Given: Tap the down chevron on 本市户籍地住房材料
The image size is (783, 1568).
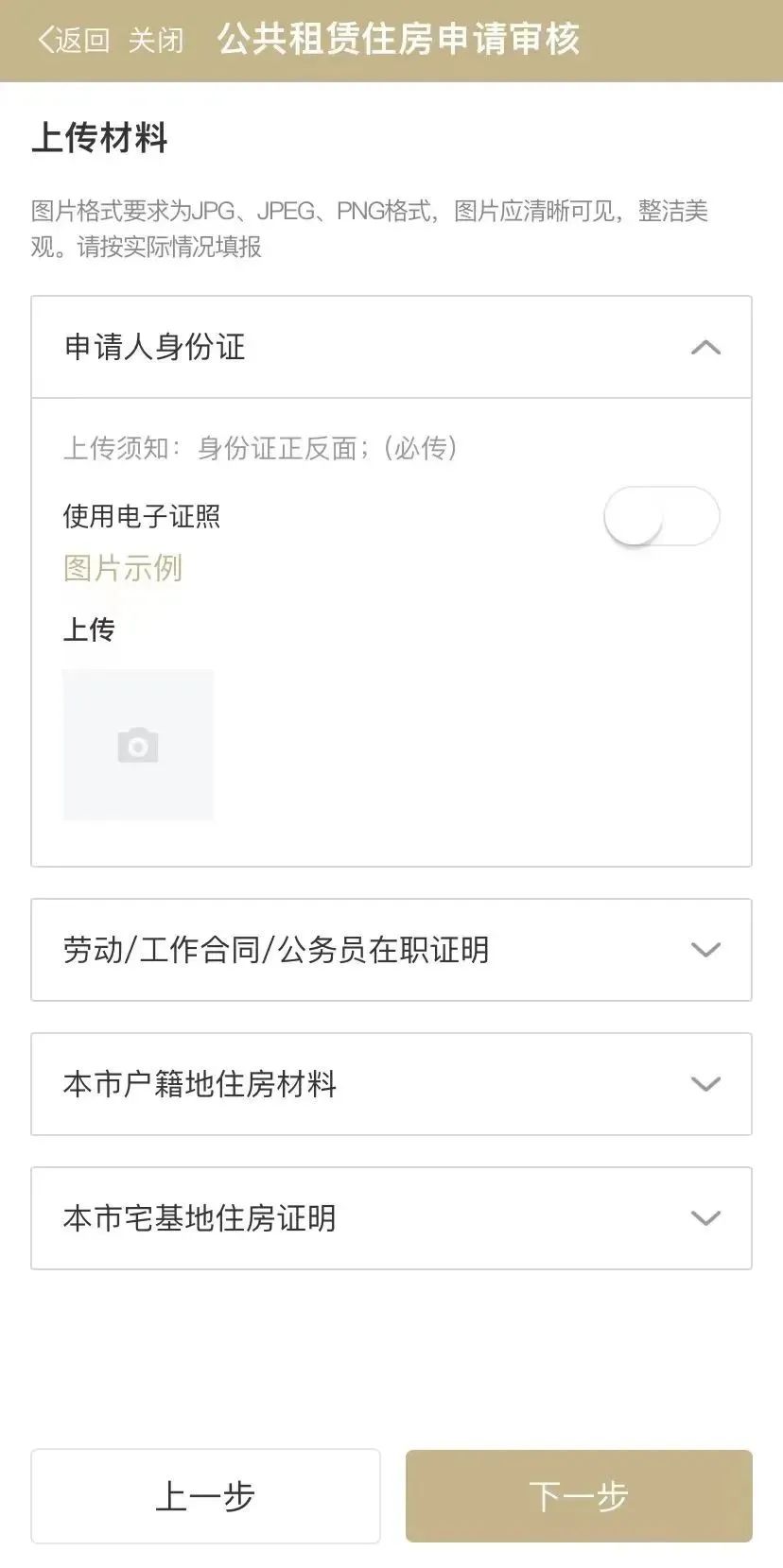Looking at the screenshot, I should 705,1085.
